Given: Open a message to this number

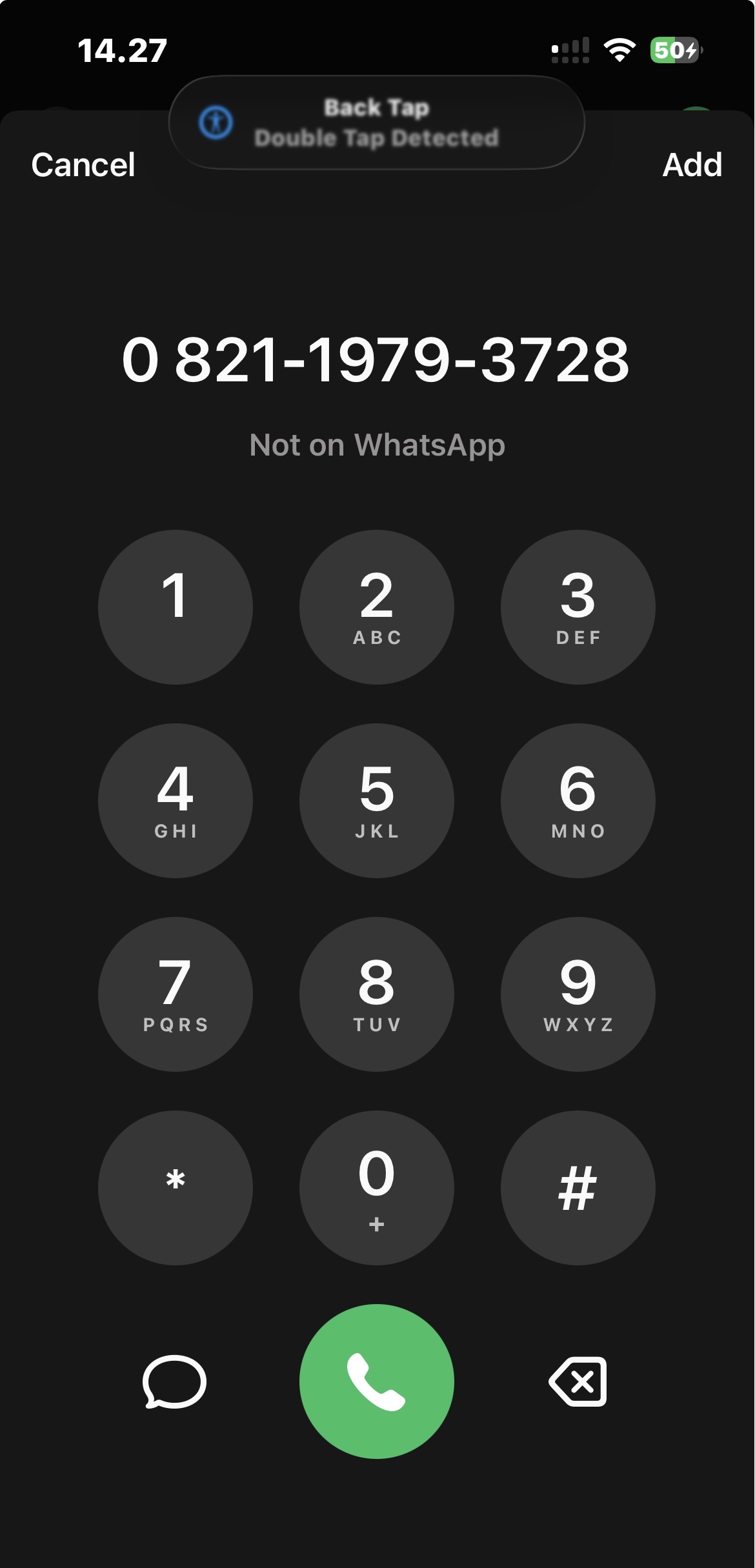Looking at the screenshot, I should coord(174,1382).
